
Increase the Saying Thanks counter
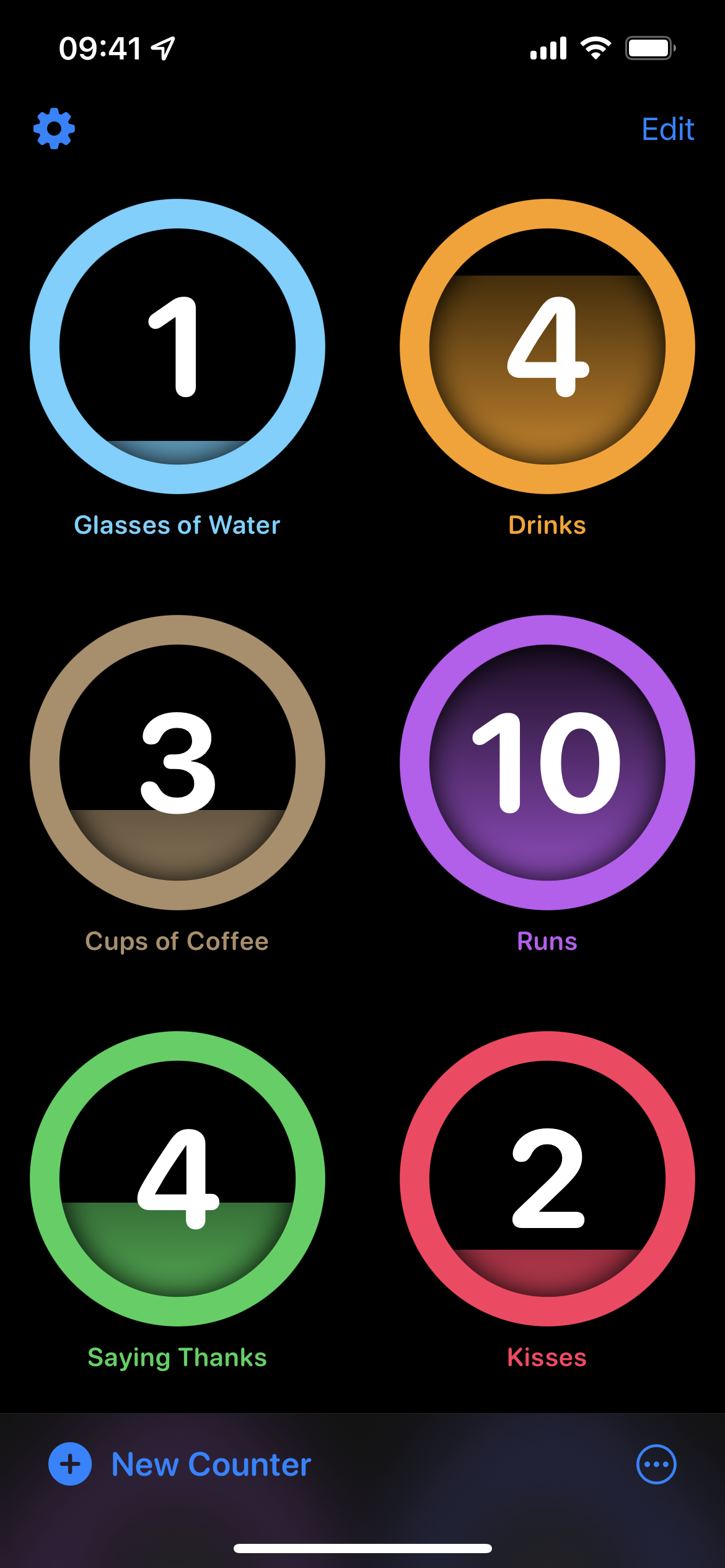click(177, 1178)
